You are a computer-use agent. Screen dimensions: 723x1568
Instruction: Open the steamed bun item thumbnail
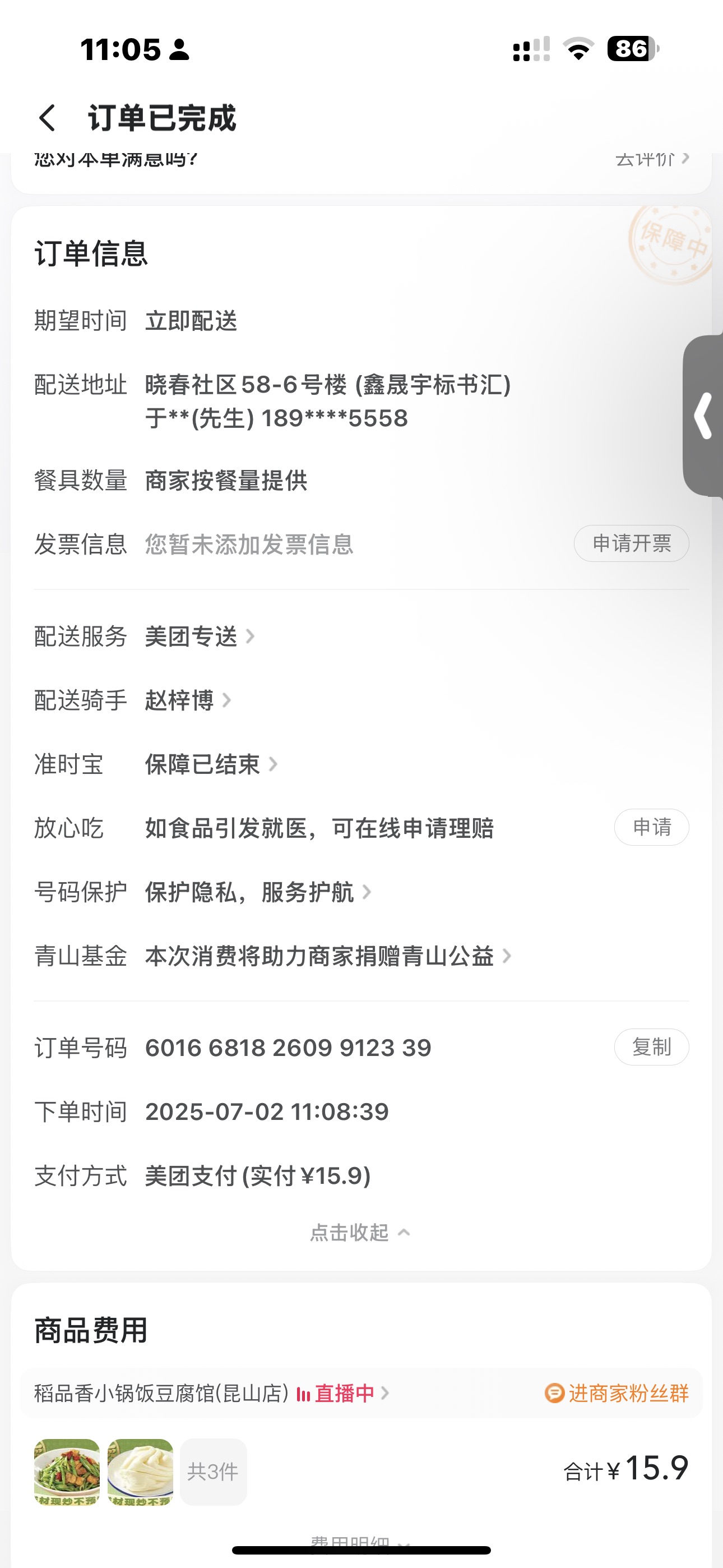tap(141, 1472)
